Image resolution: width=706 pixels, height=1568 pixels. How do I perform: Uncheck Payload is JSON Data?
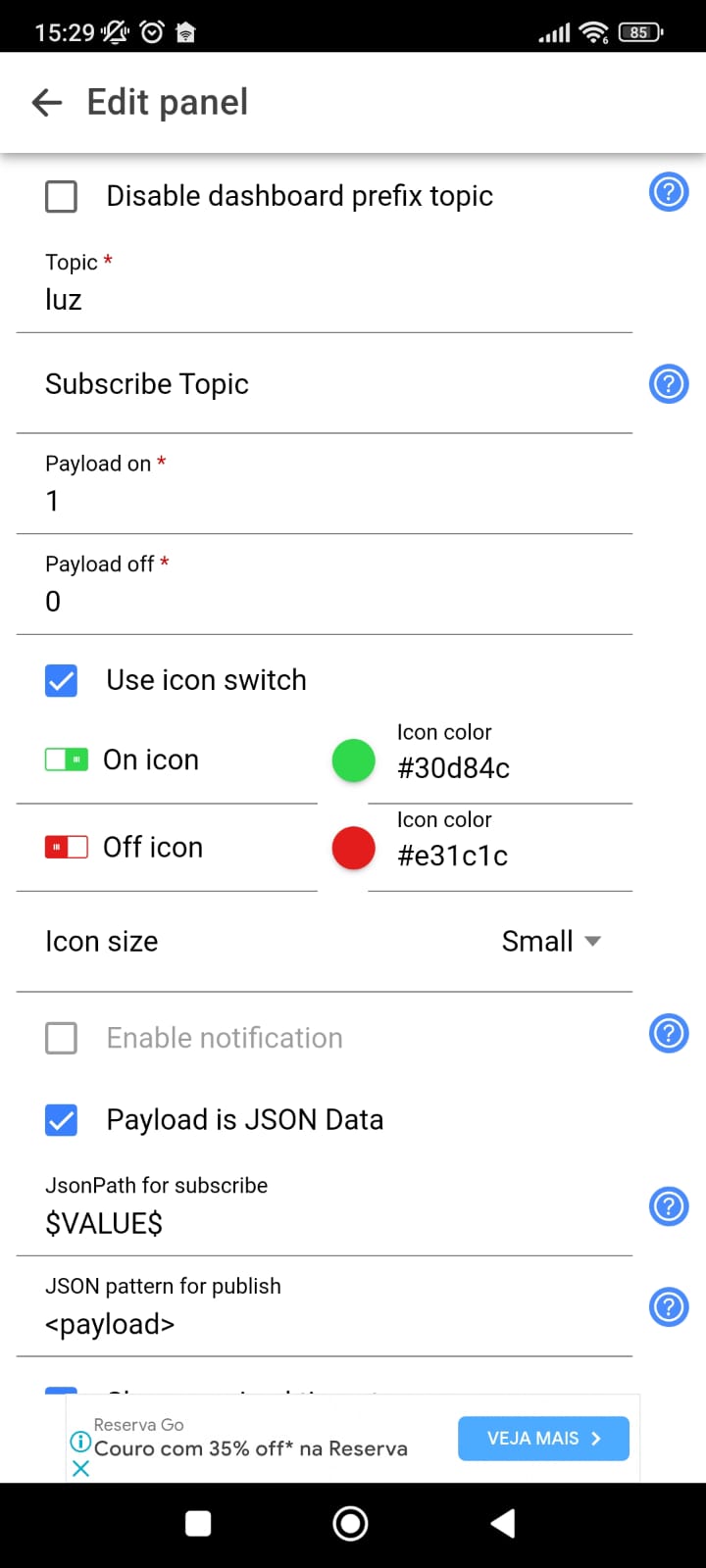pyautogui.click(x=62, y=1120)
